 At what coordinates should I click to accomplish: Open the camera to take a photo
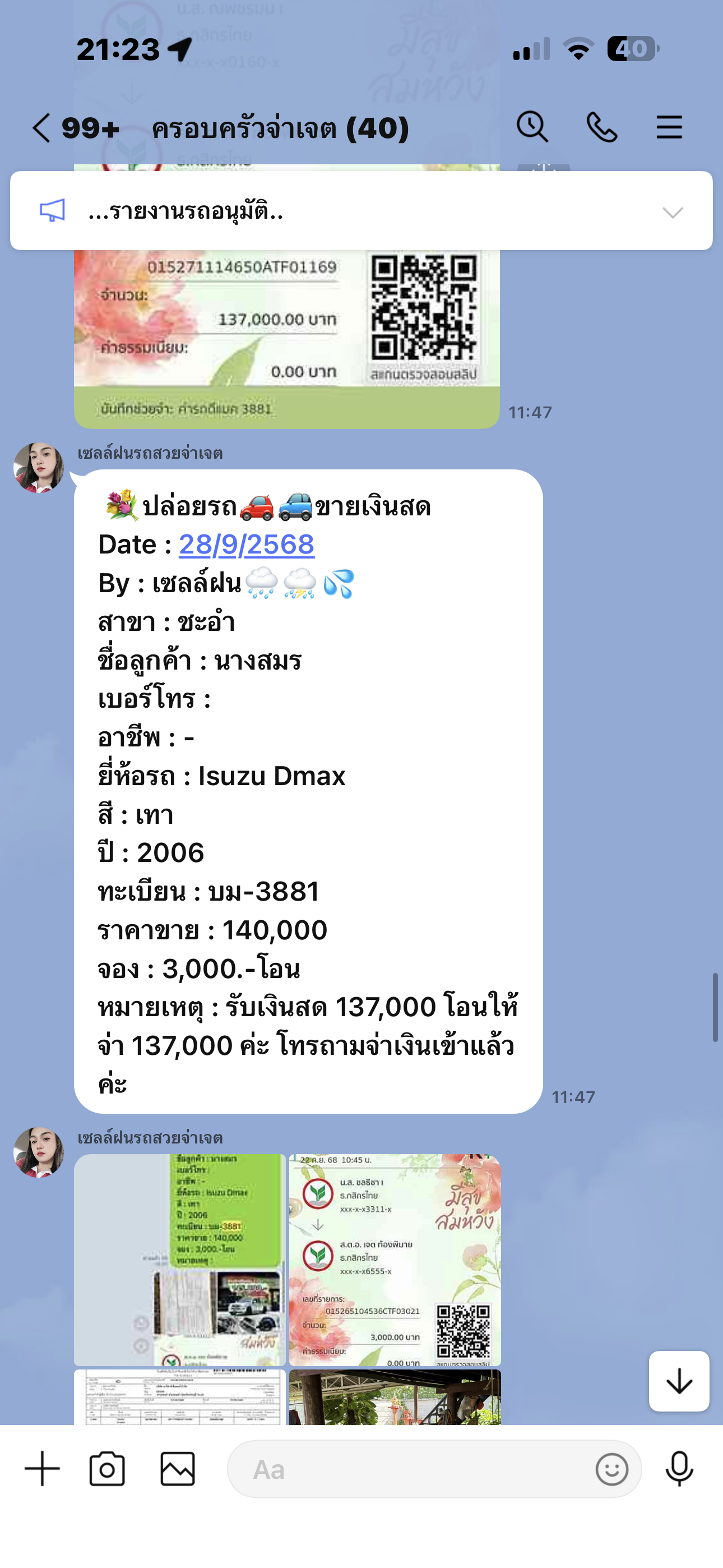pos(107,1469)
